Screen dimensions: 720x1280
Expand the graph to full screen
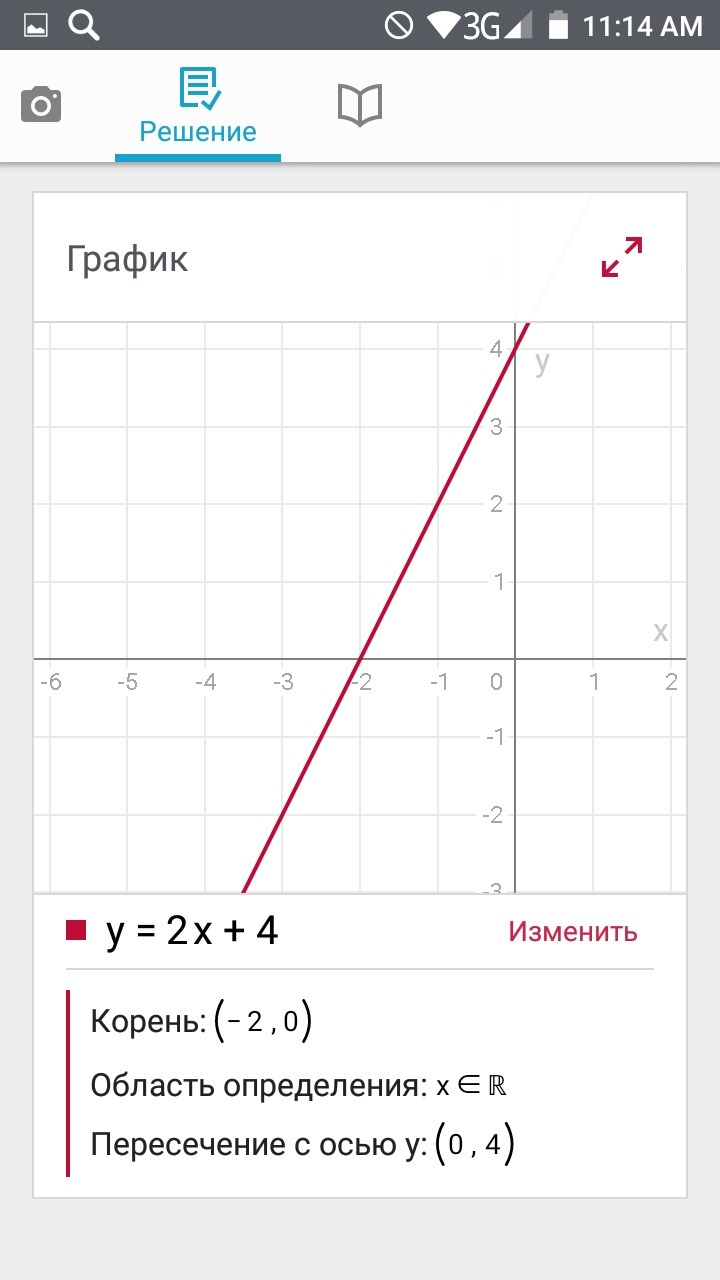coord(621,256)
